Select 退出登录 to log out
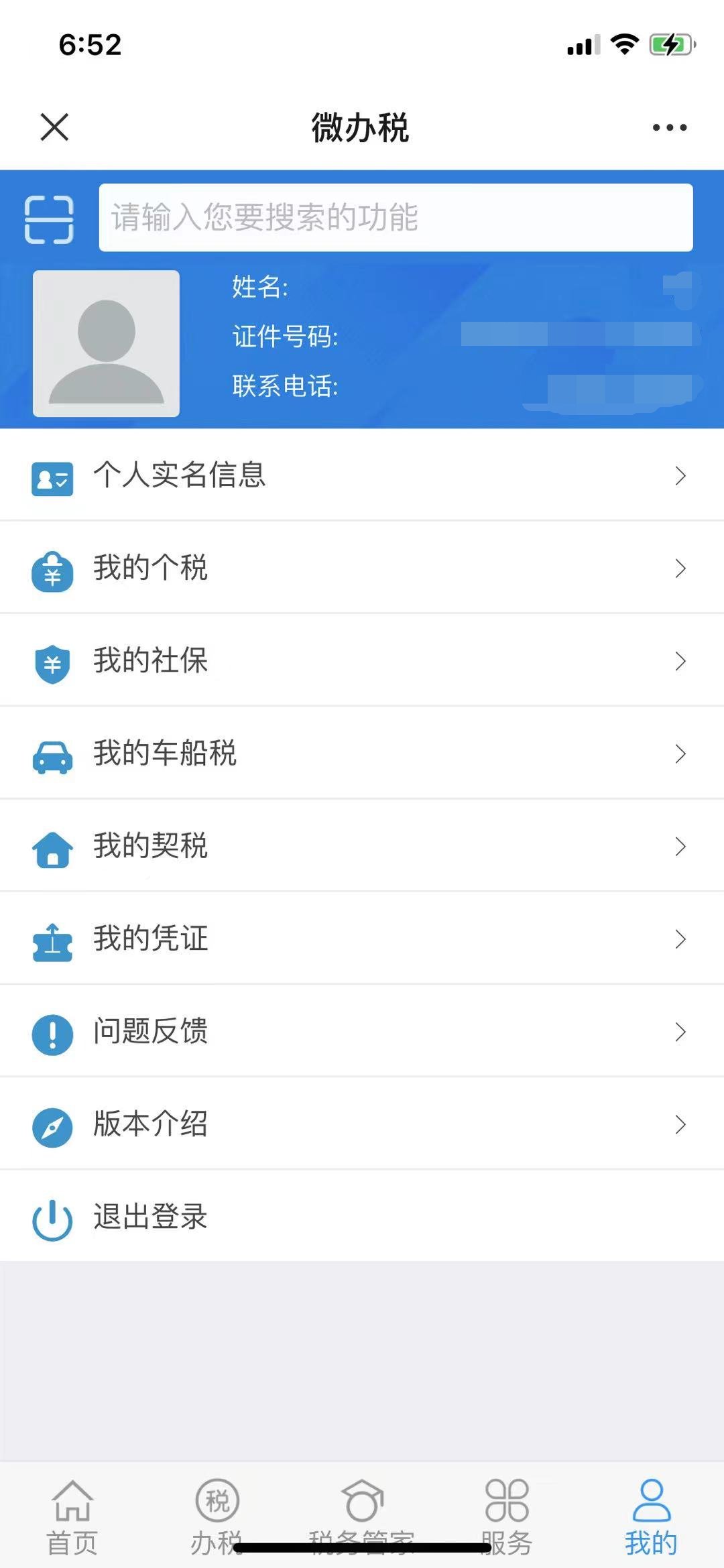 pyautogui.click(x=362, y=1217)
